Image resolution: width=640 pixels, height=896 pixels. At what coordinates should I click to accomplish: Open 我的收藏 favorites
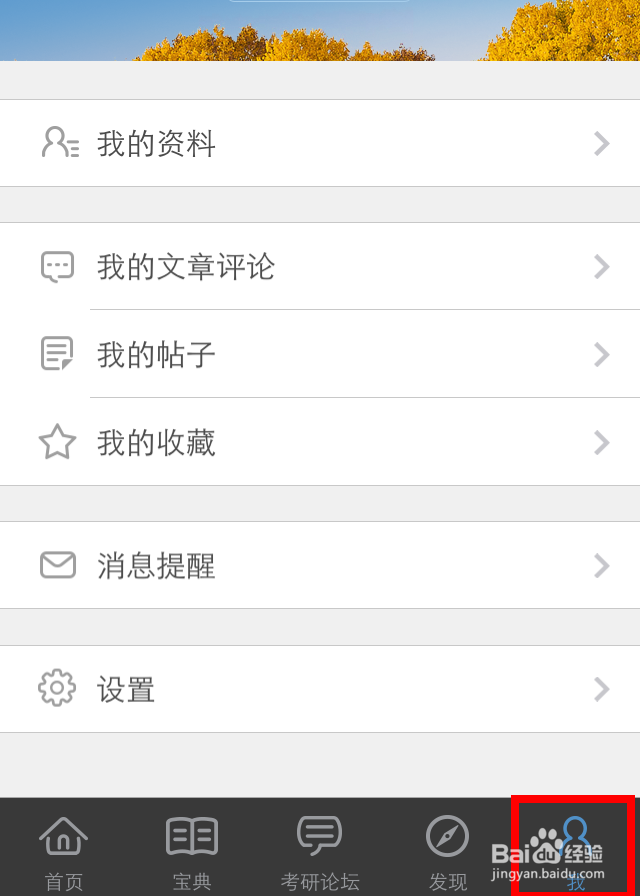tap(320, 442)
